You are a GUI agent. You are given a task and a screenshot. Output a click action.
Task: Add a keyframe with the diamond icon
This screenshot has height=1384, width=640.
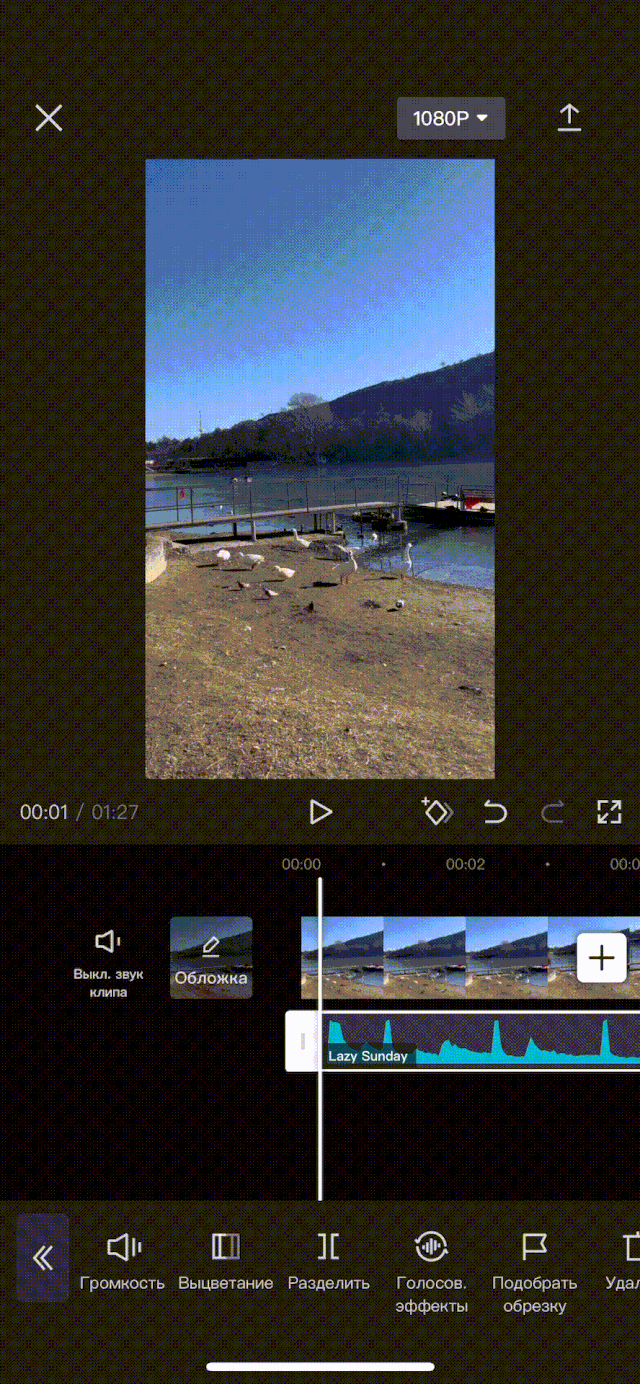pos(437,812)
